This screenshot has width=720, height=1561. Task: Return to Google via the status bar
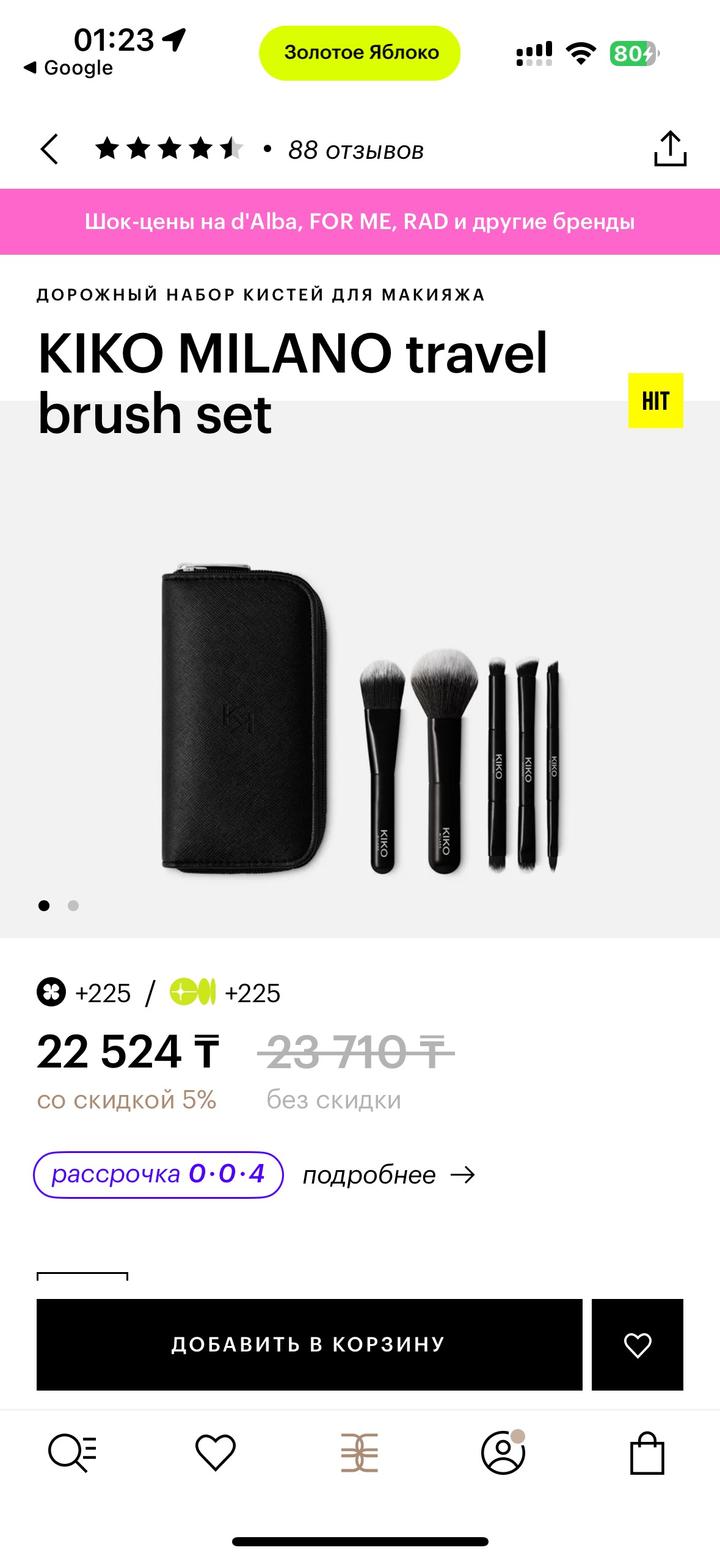(x=68, y=68)
